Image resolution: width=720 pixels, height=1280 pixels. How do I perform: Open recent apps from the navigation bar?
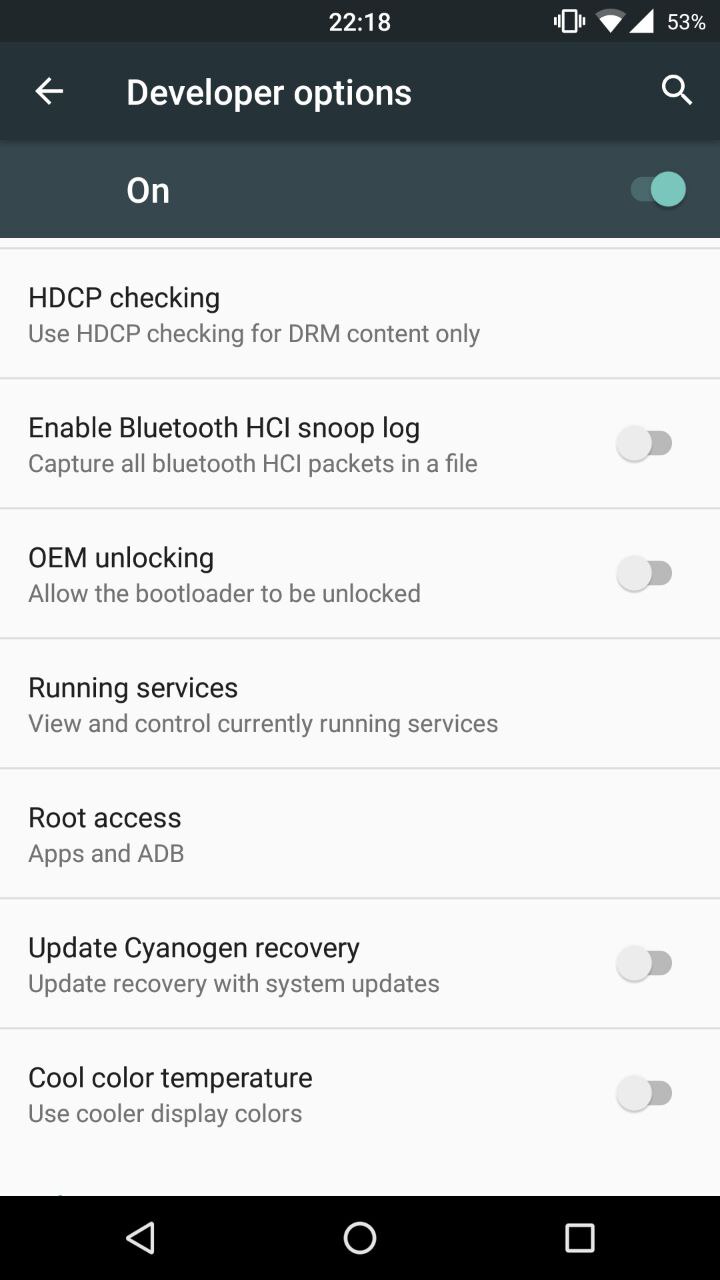[579, 1238]
